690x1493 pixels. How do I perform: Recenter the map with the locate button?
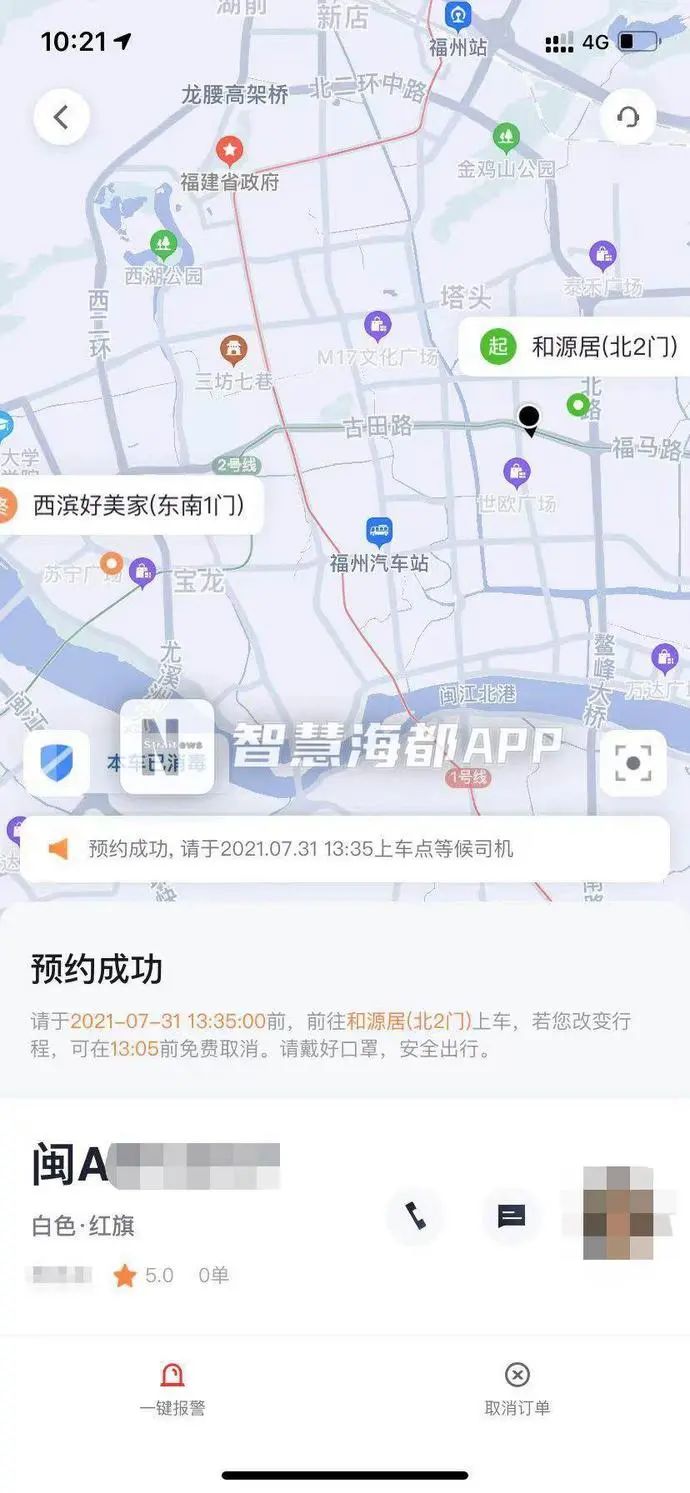click(632, 763)
